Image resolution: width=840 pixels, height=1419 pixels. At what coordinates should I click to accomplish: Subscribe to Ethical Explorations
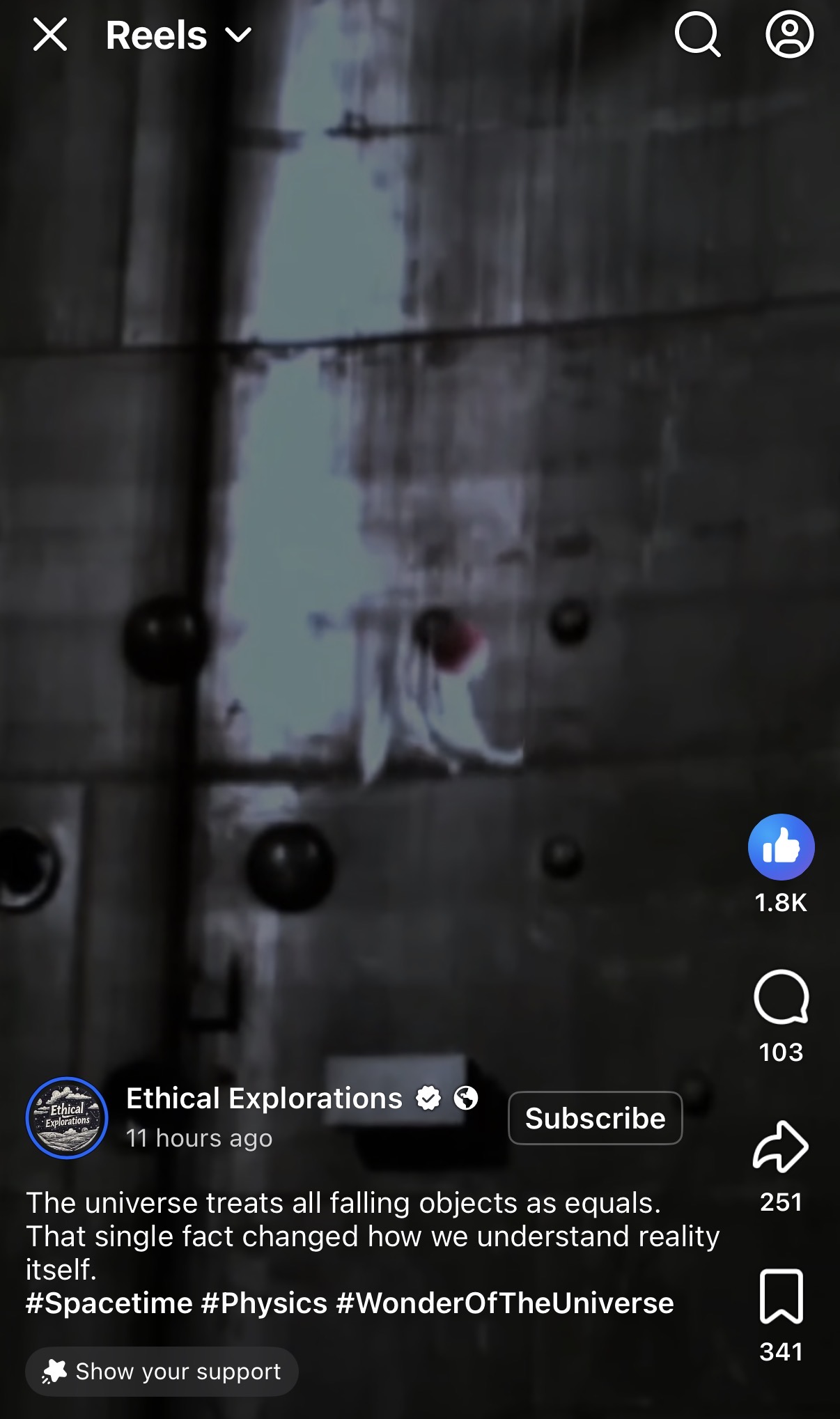(595, 1118)
